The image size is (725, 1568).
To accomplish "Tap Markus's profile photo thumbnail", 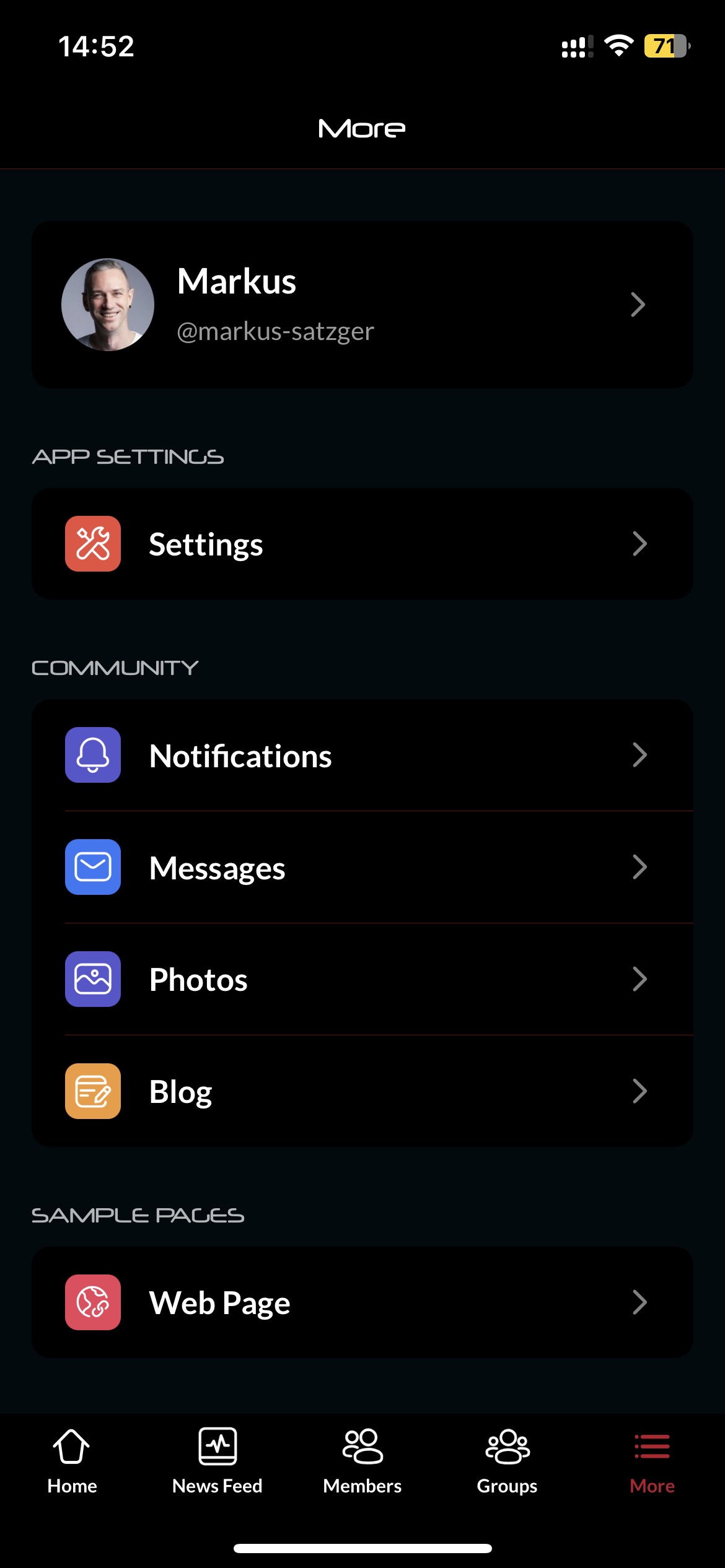I will tap(108, 305).
